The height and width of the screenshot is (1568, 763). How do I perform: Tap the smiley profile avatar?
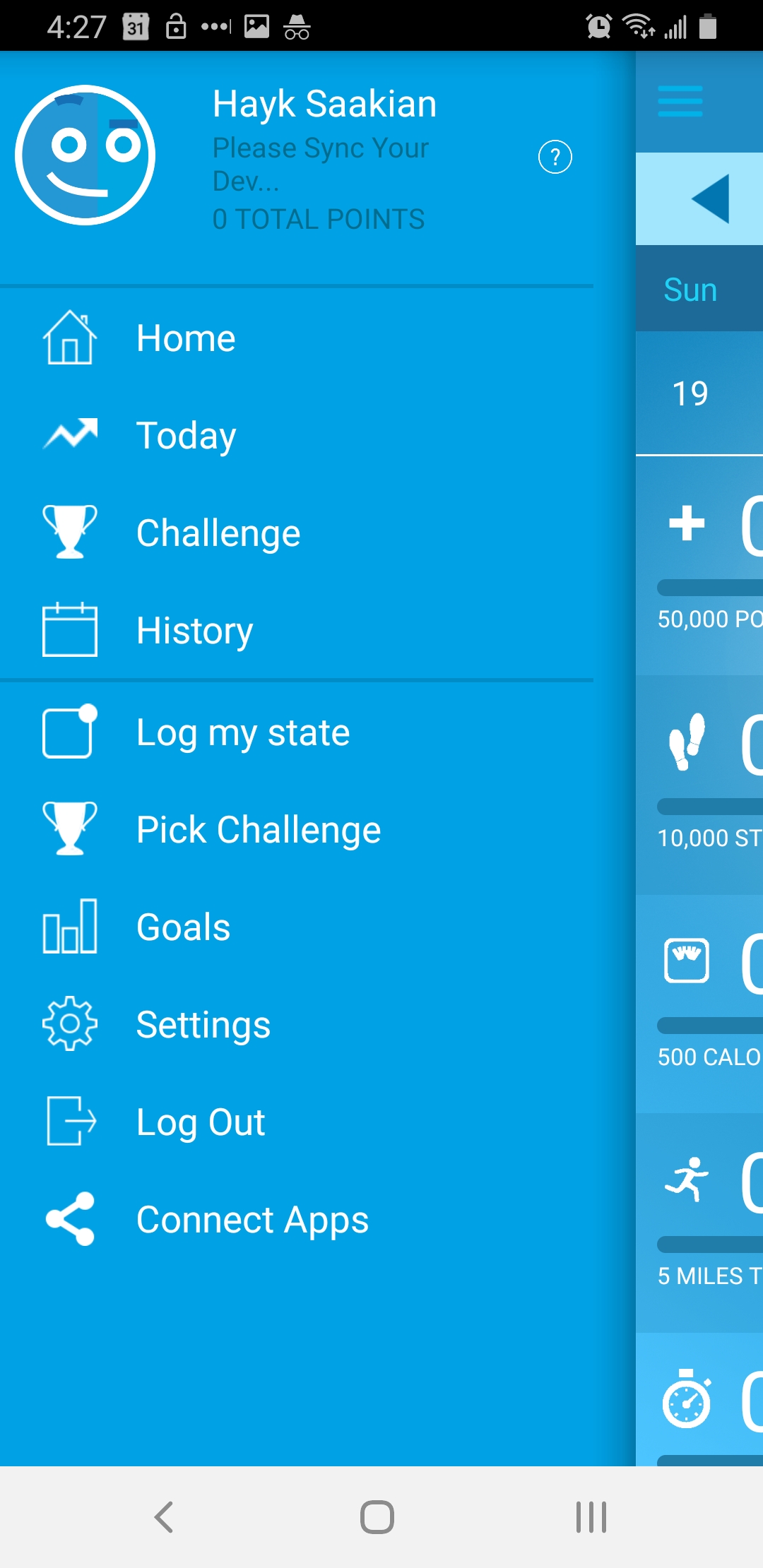click(85, 155)
